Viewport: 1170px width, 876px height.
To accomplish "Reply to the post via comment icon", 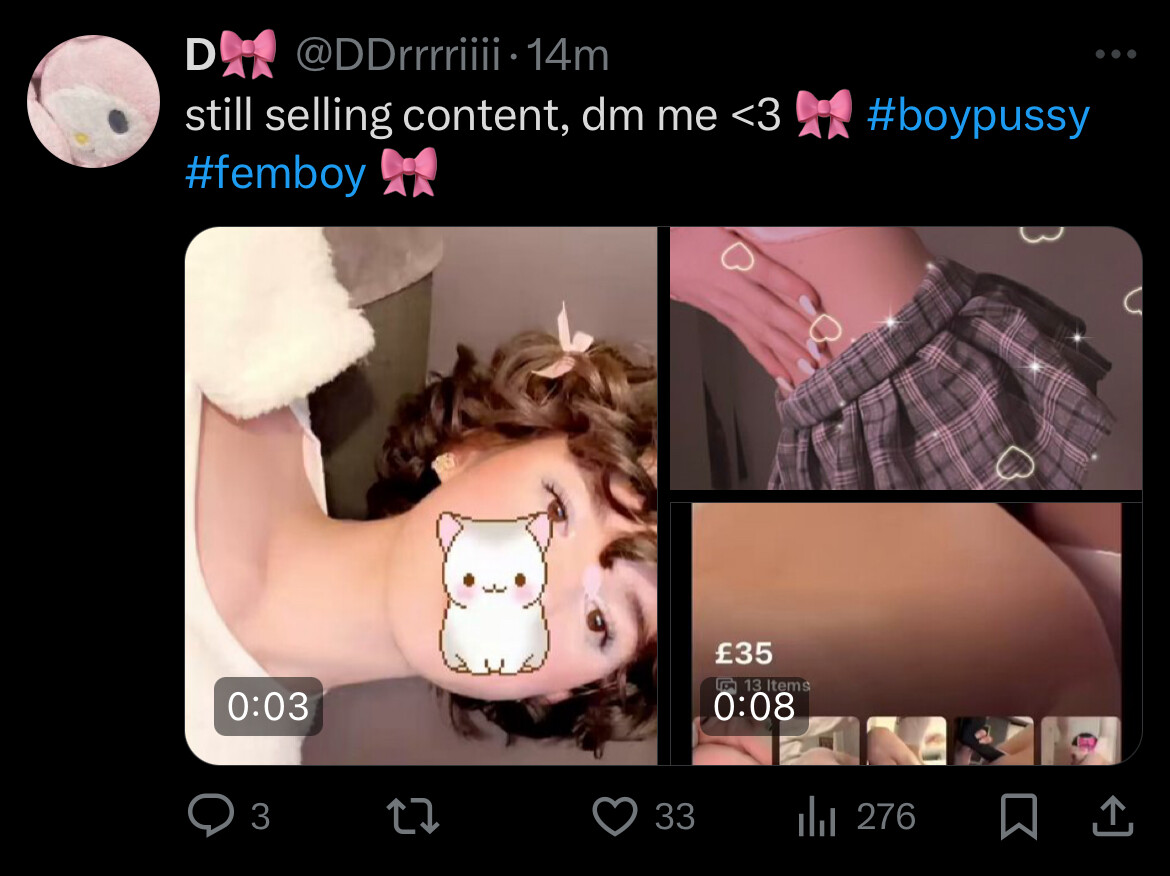I will tap(211, 817).
